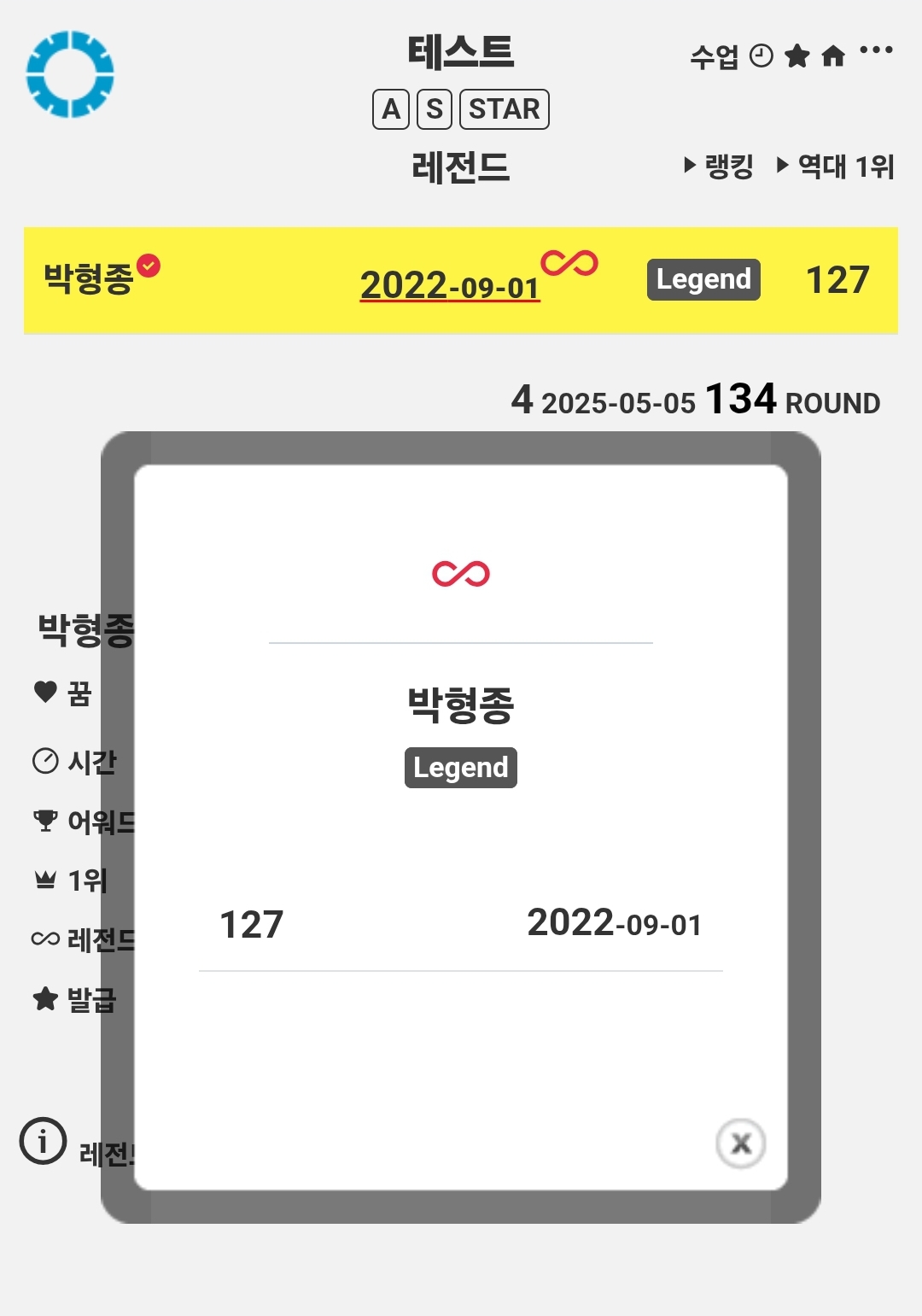Open the 어워드 trophy menu item
Viewport: 922px width, 1316px height.
(84, 822)
